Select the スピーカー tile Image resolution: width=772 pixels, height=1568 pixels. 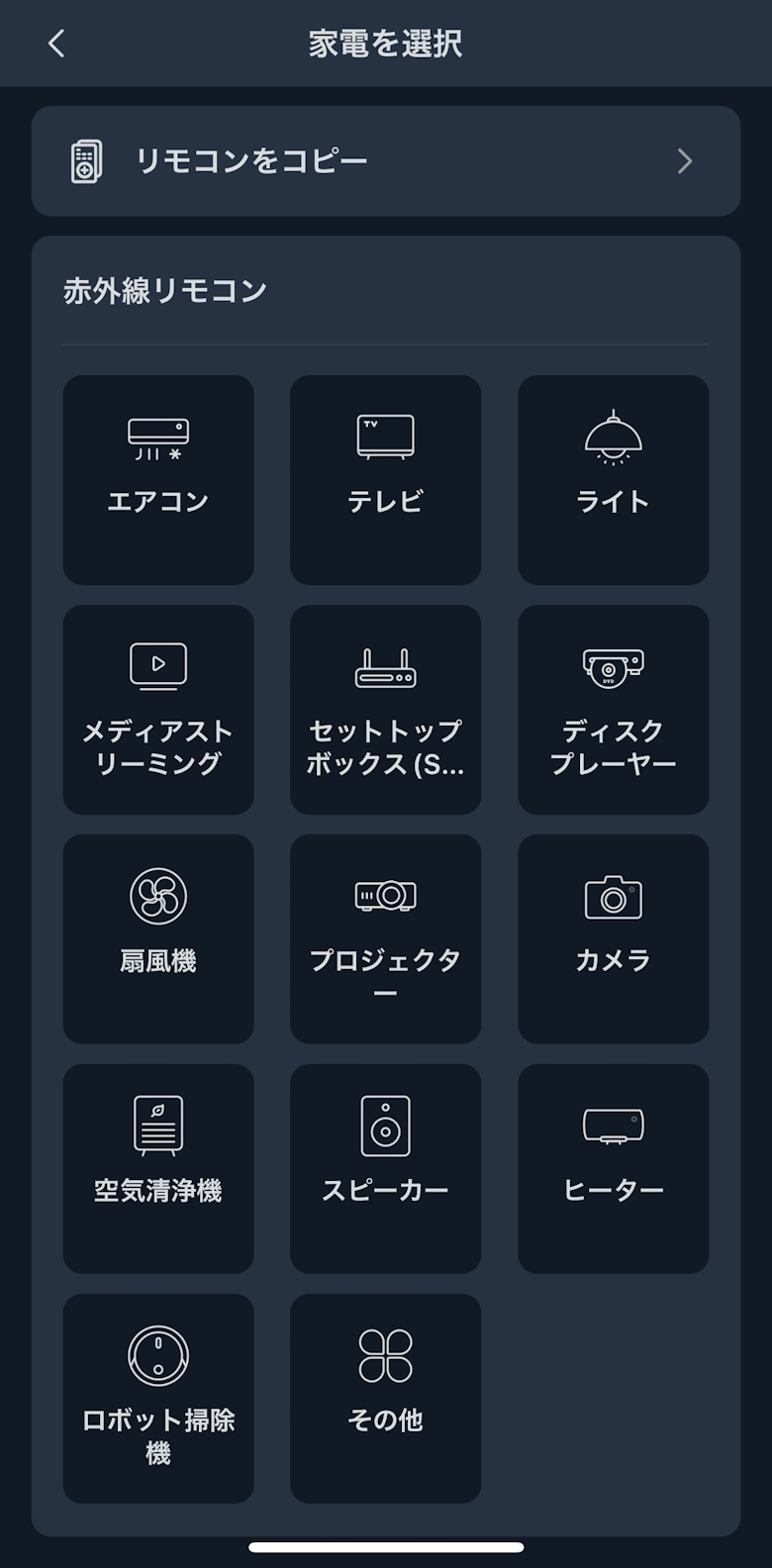pyautogui.click(x=386, y=1168)
